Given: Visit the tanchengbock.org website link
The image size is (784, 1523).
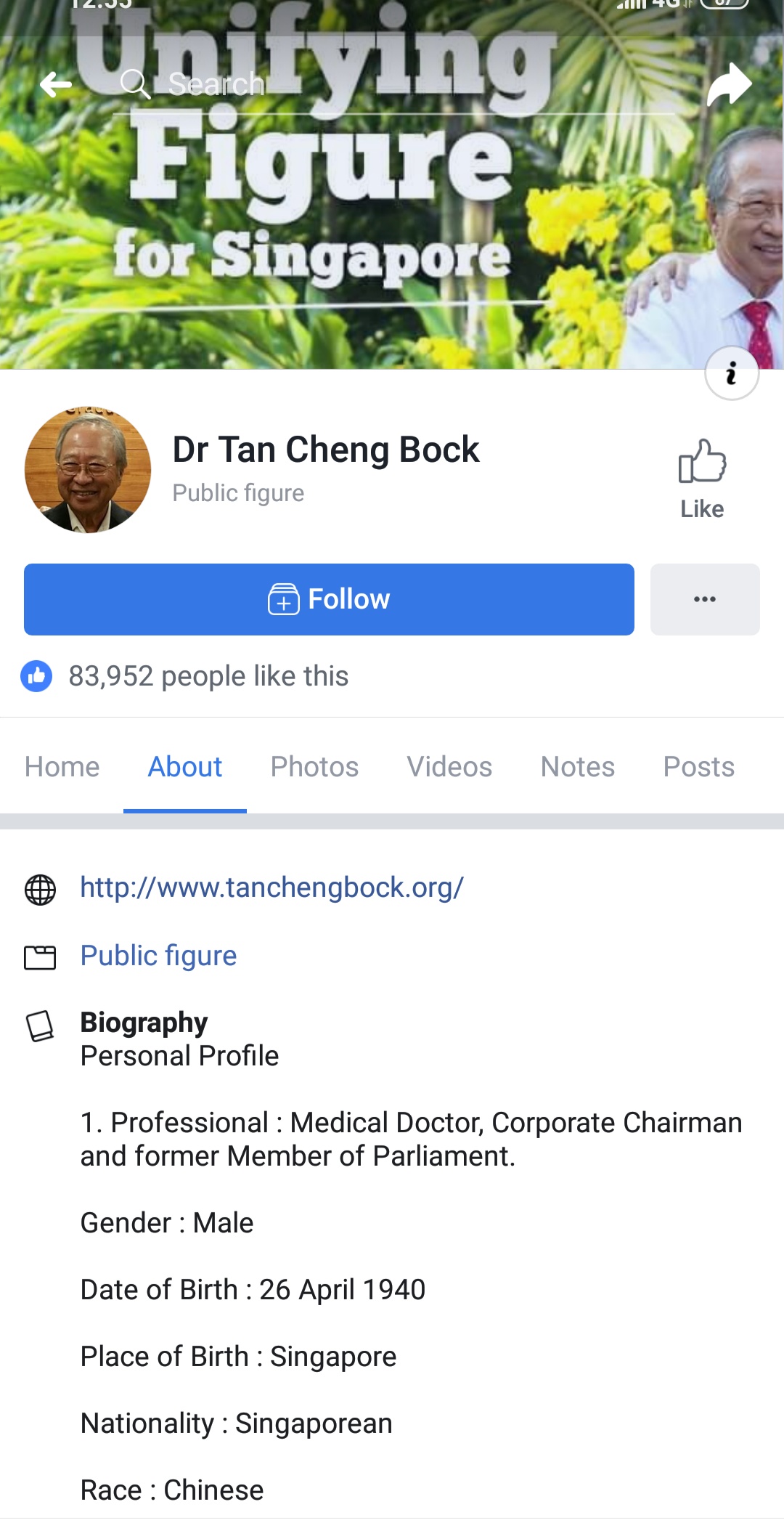Looking at the screenshot, I should pos(271,888).
